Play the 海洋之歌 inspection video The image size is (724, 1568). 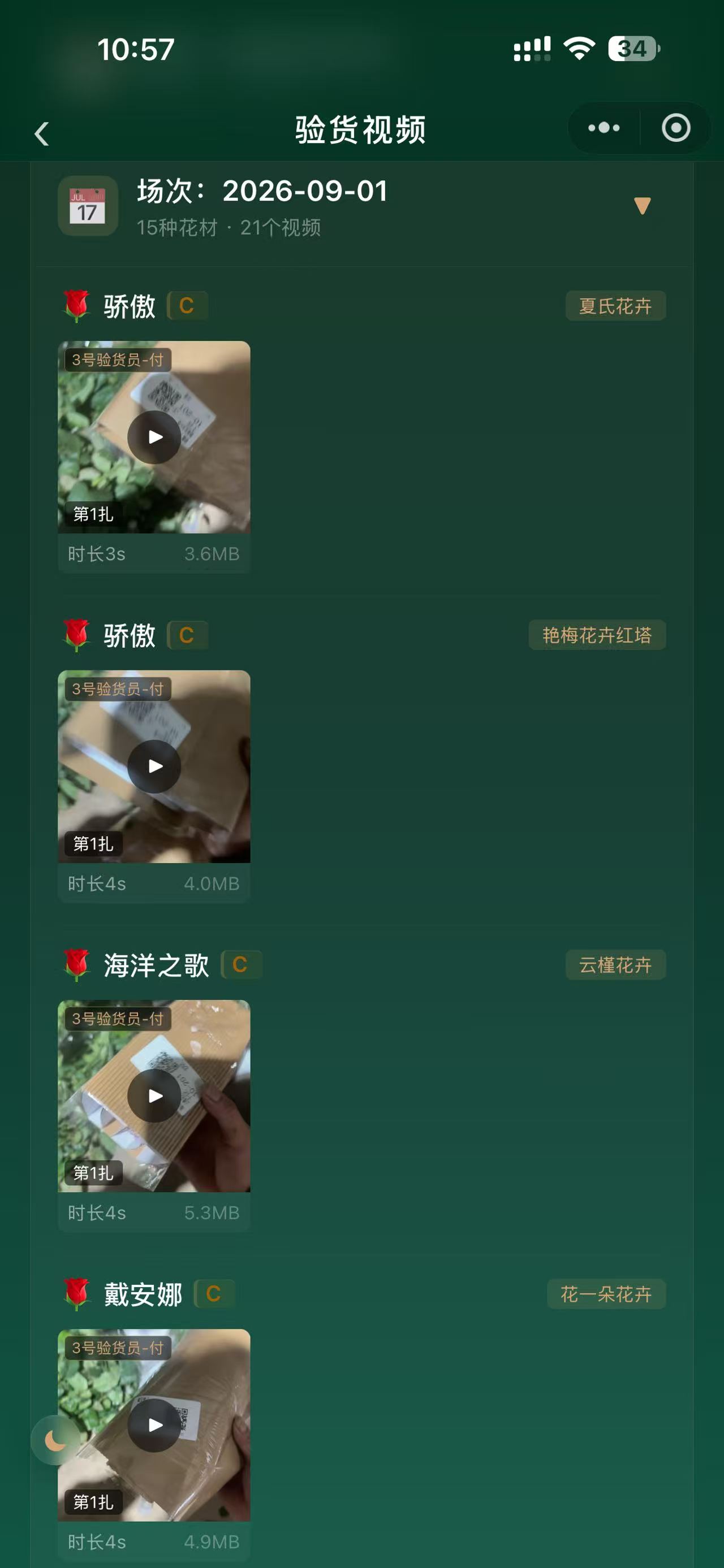coord(154,1095)
